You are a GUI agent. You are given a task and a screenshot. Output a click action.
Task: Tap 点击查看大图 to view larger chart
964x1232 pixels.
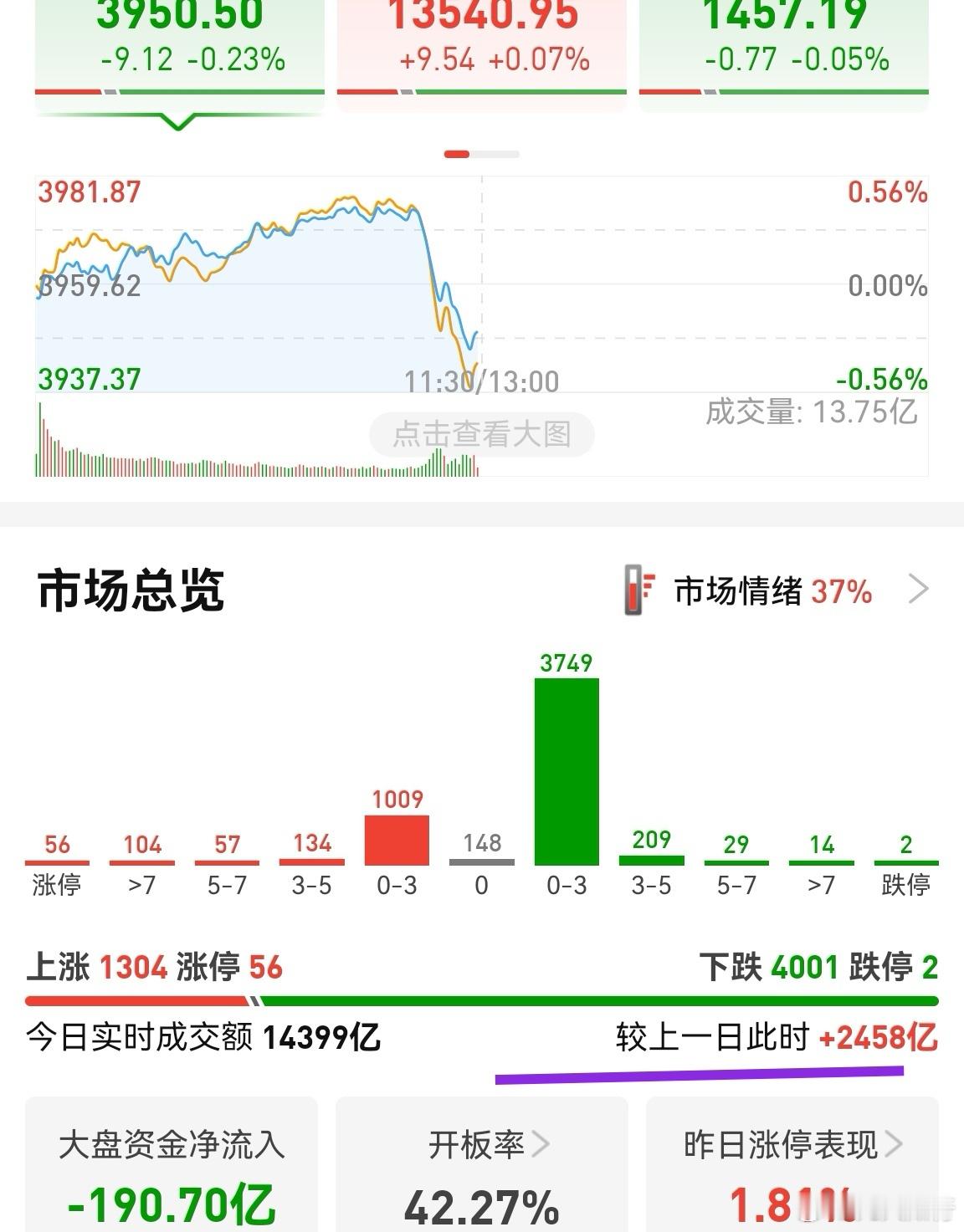482,434
